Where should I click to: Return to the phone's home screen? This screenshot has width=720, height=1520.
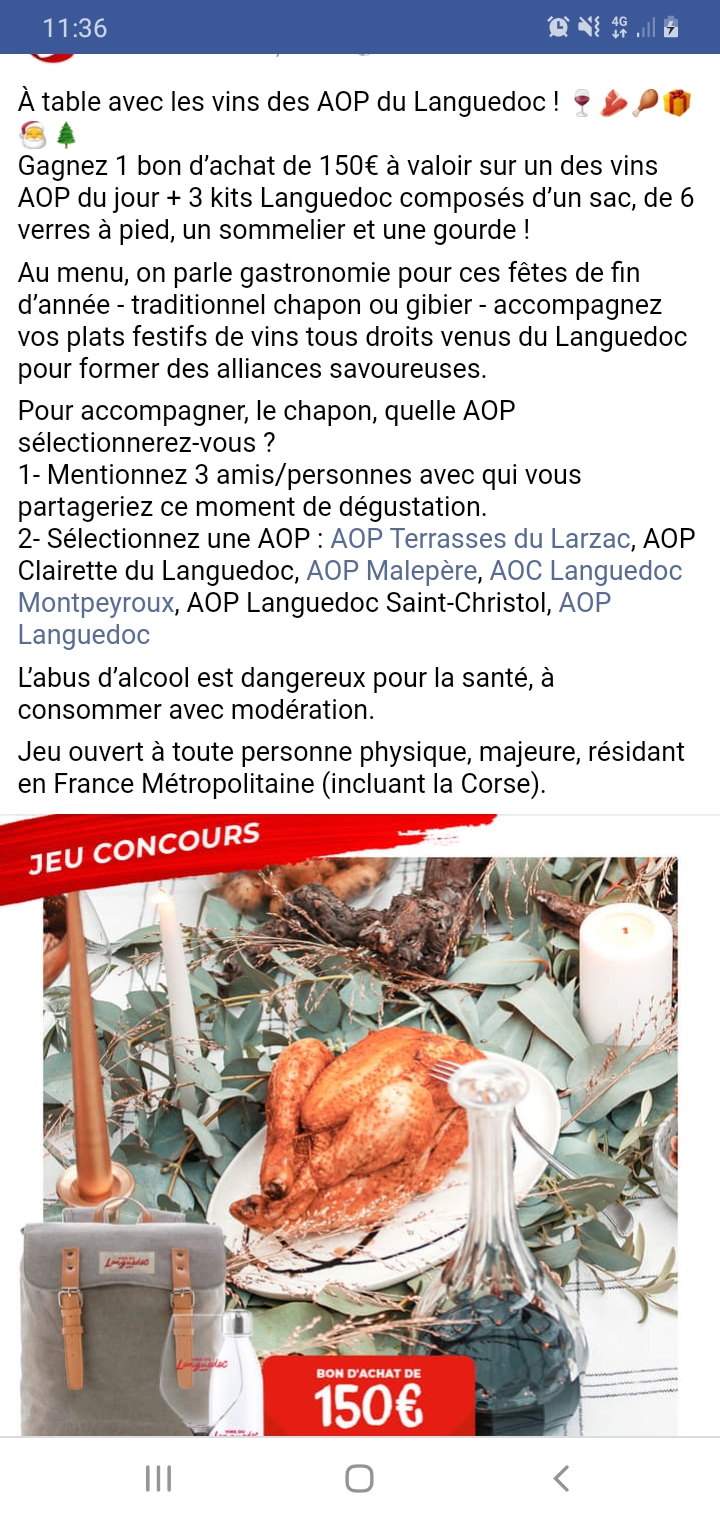tap(359, 1478)
